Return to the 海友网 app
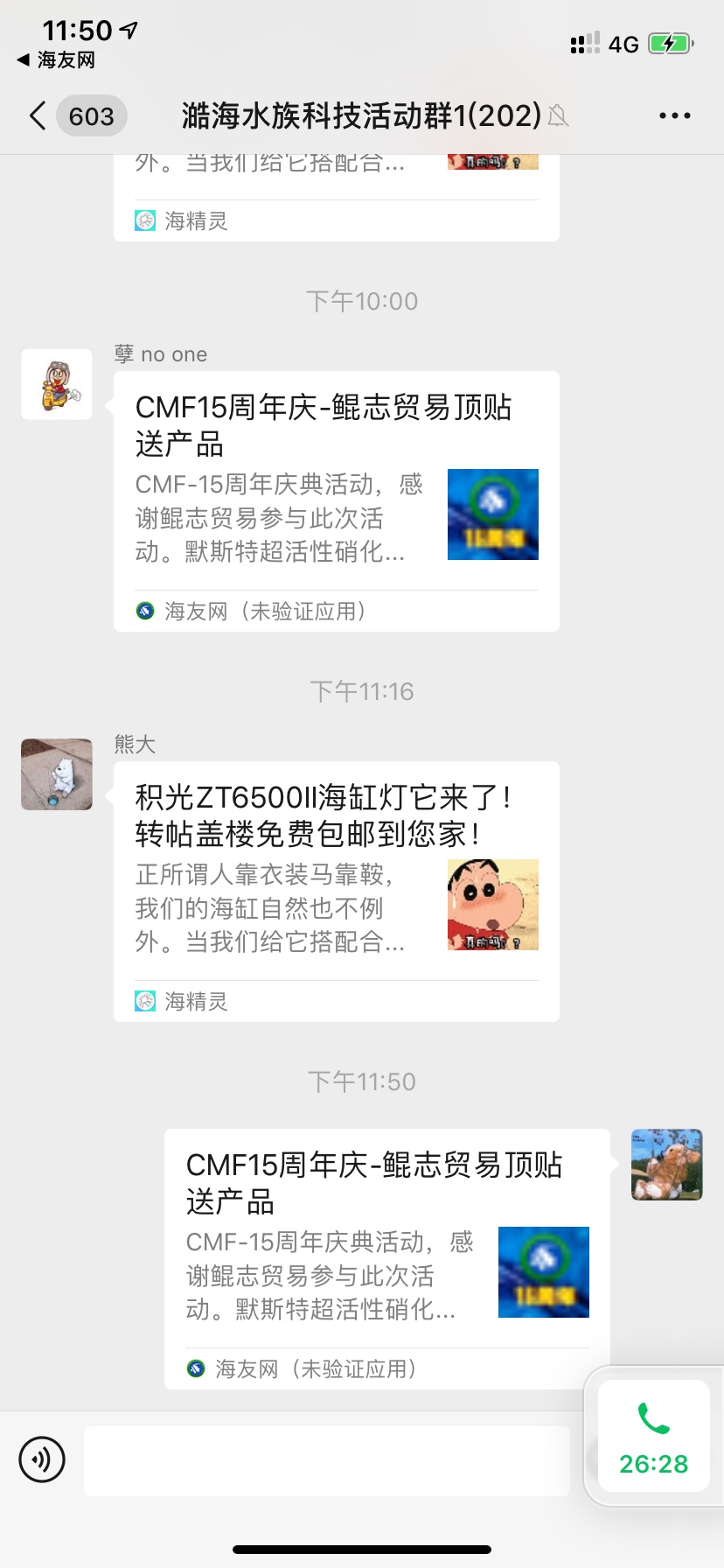This screenshot has height=1568, width=724. [57, 60]
